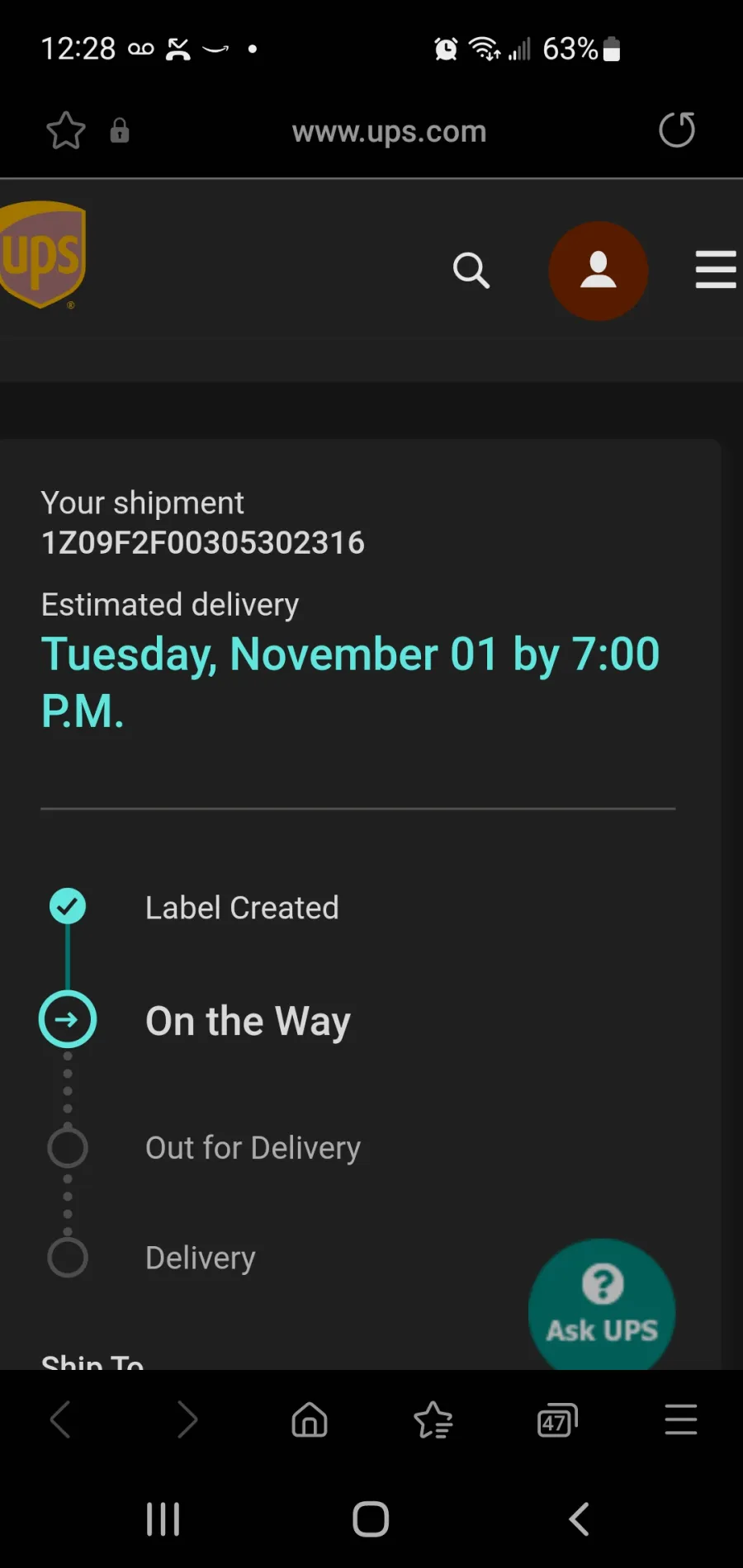Viewport: 743px width, 1568px height.
Task: Open the browser bookmarks list
Action: pos(433,1420)
